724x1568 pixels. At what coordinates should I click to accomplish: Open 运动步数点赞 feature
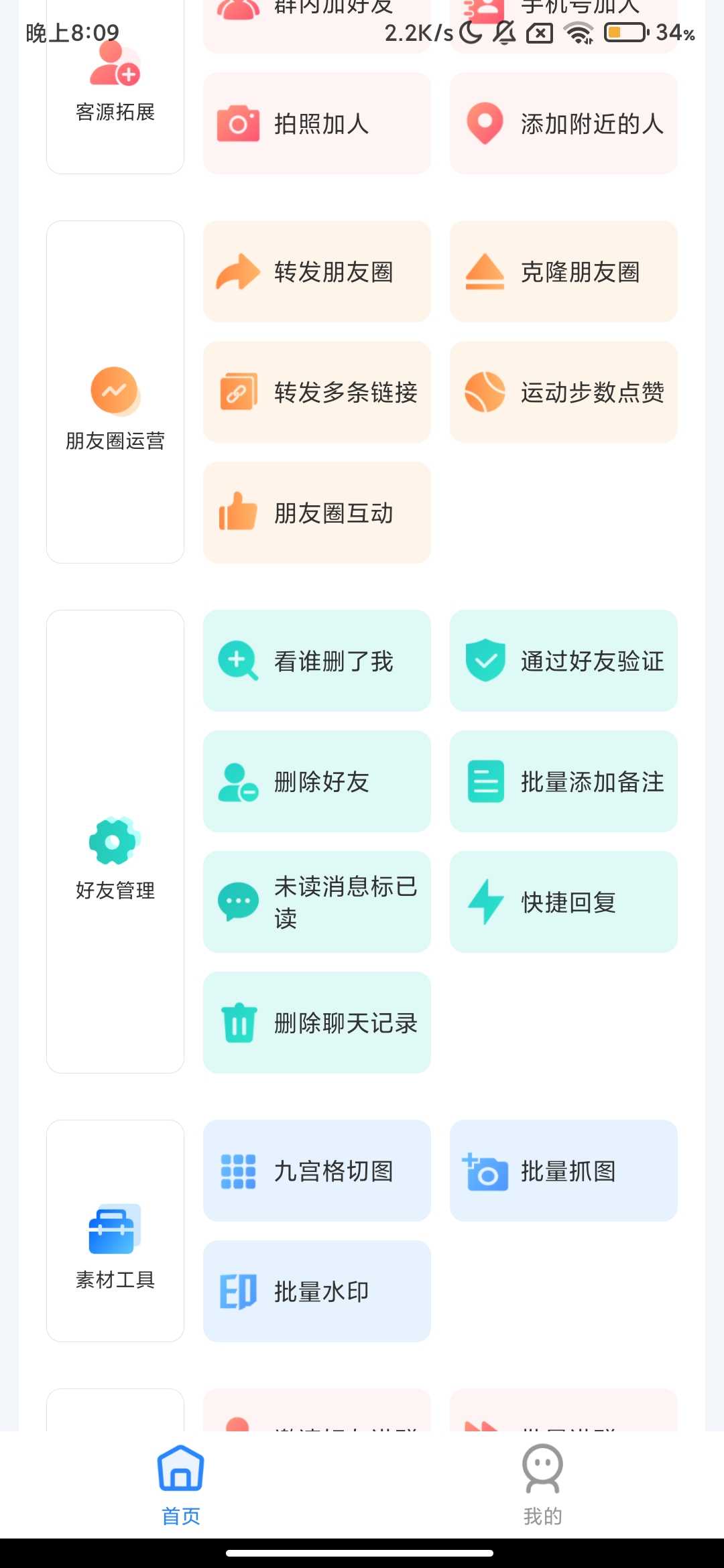[563, 392]
